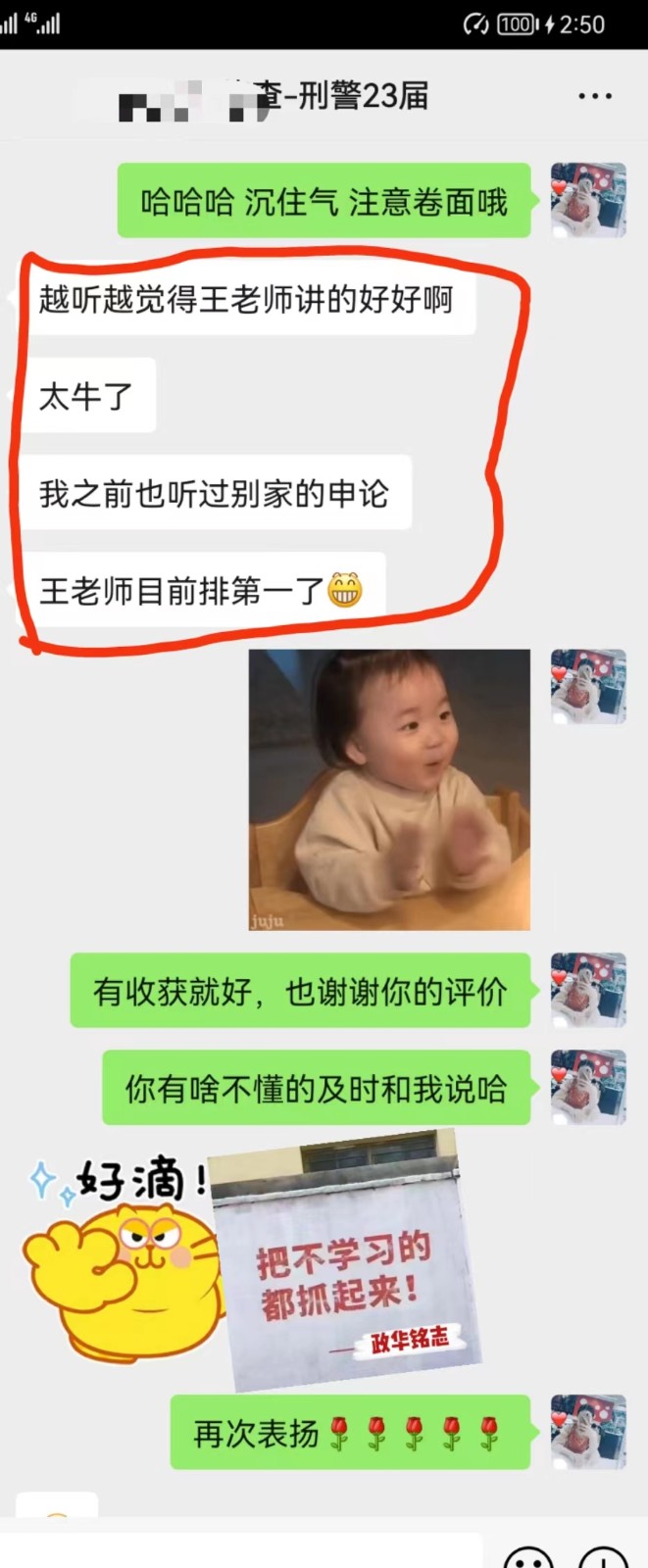Tap avatar beside 哈哈哈 沉住气 message
Screen dimensions: 648x1568
(587, 200)
